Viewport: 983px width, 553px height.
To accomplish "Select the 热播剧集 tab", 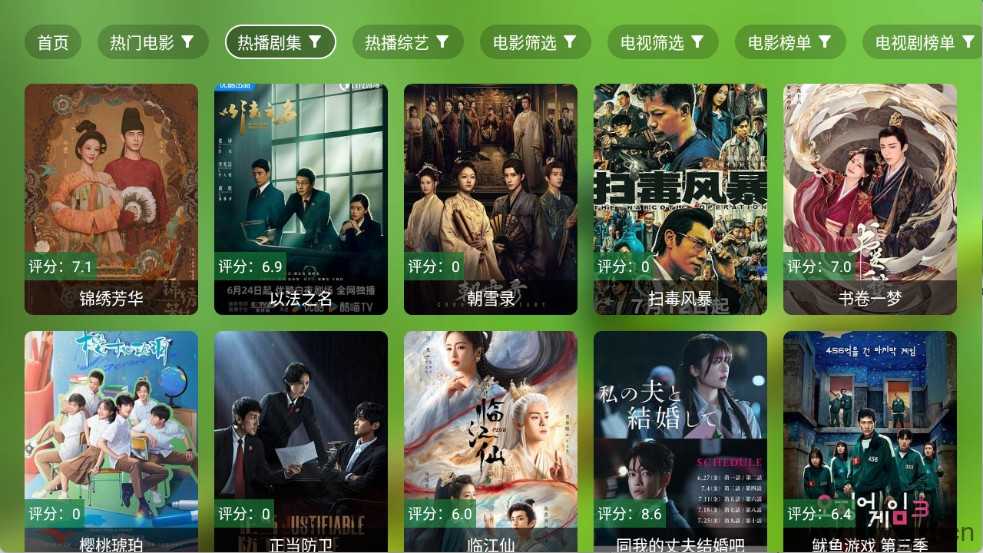I will click(280, 42).
